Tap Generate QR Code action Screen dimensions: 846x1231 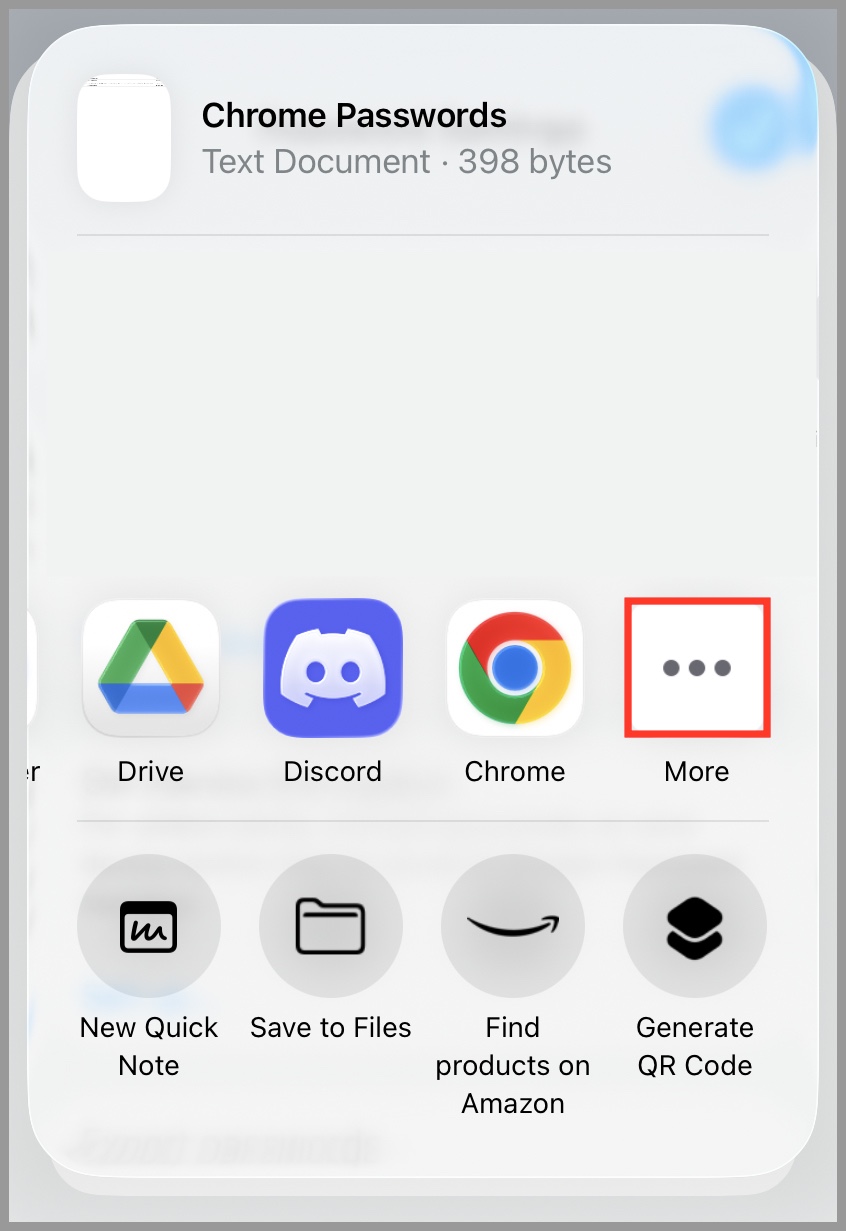coord(695,927)
